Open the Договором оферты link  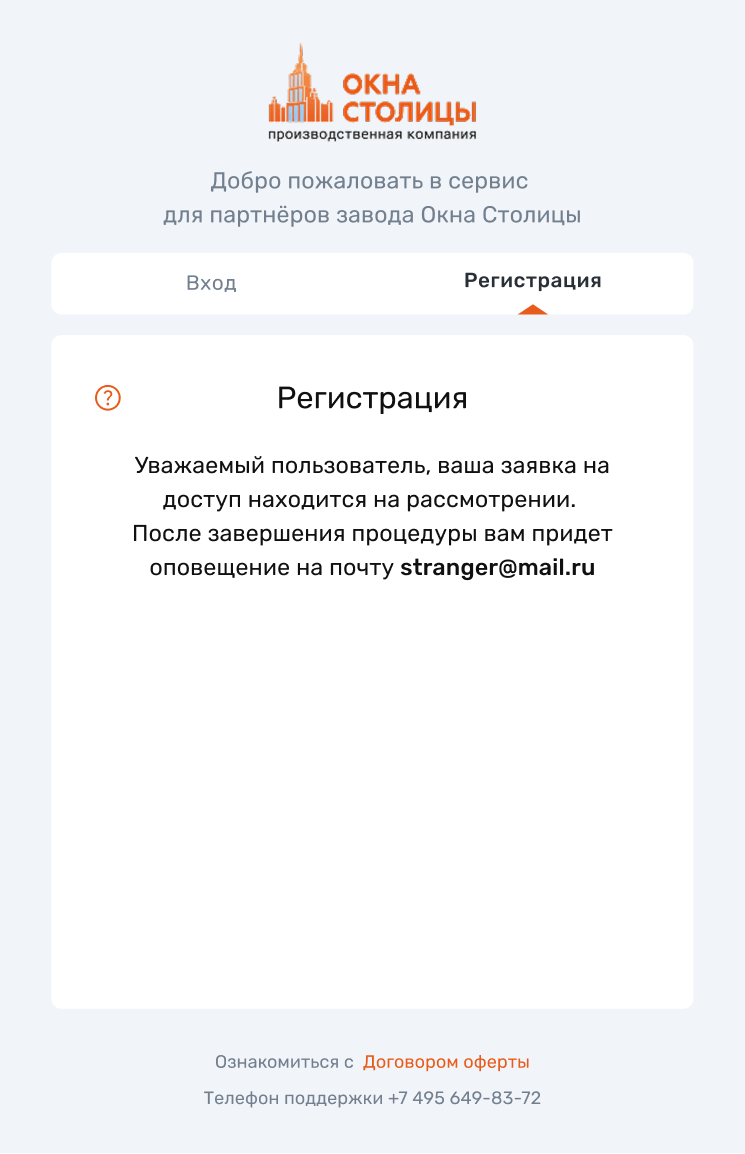click(x=446, y=1062)
